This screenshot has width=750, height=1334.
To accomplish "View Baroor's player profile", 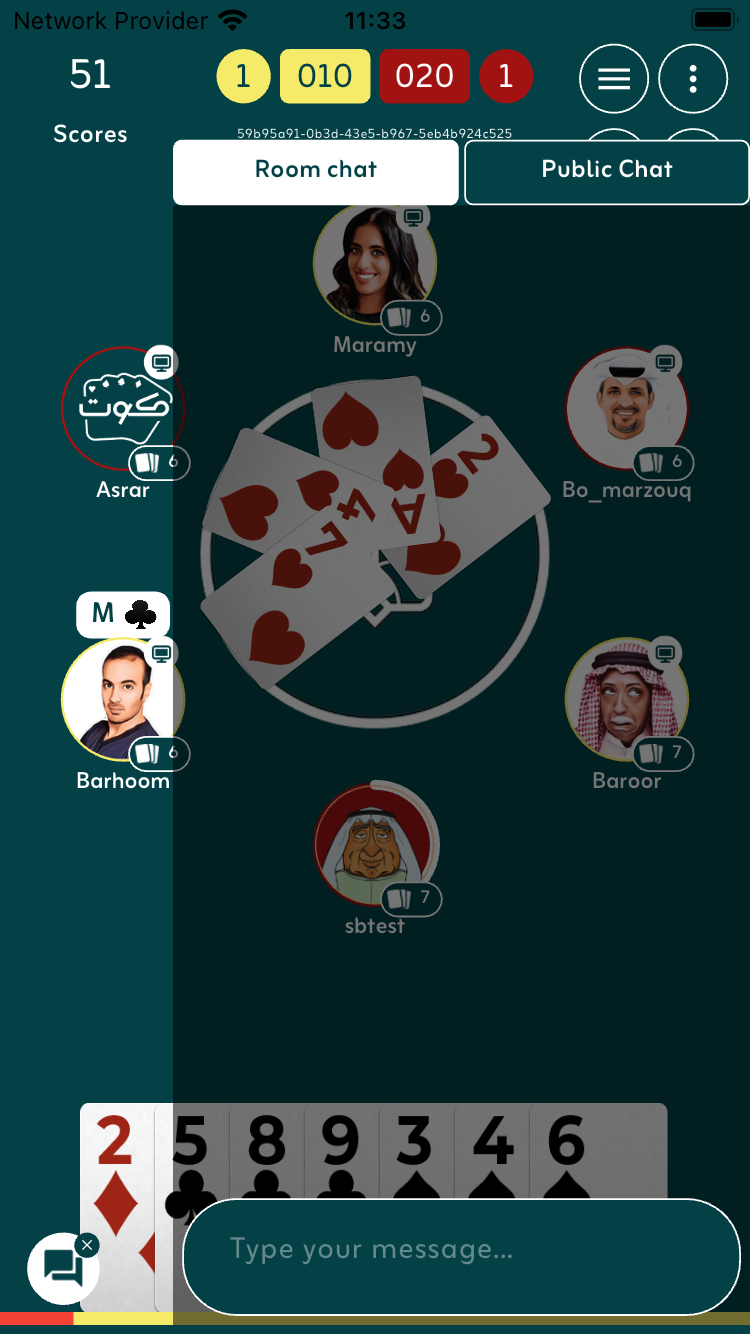I will pos(626,700).
